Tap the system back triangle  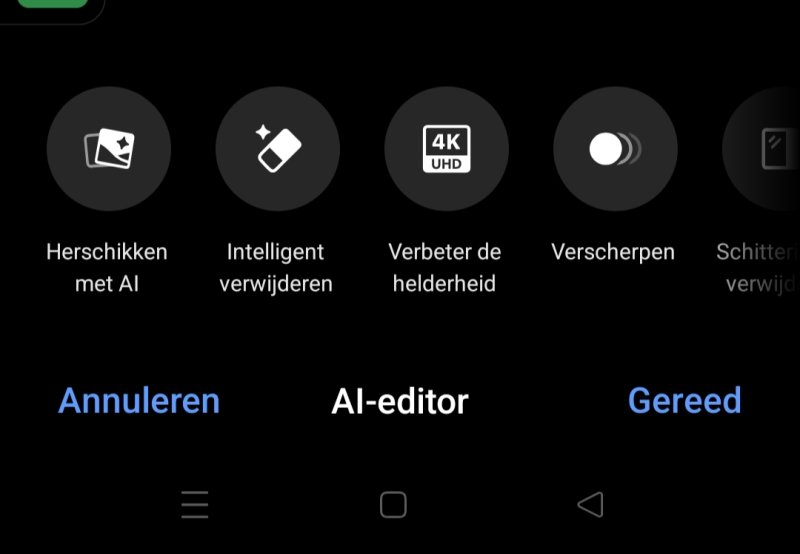tap(591, 505)
